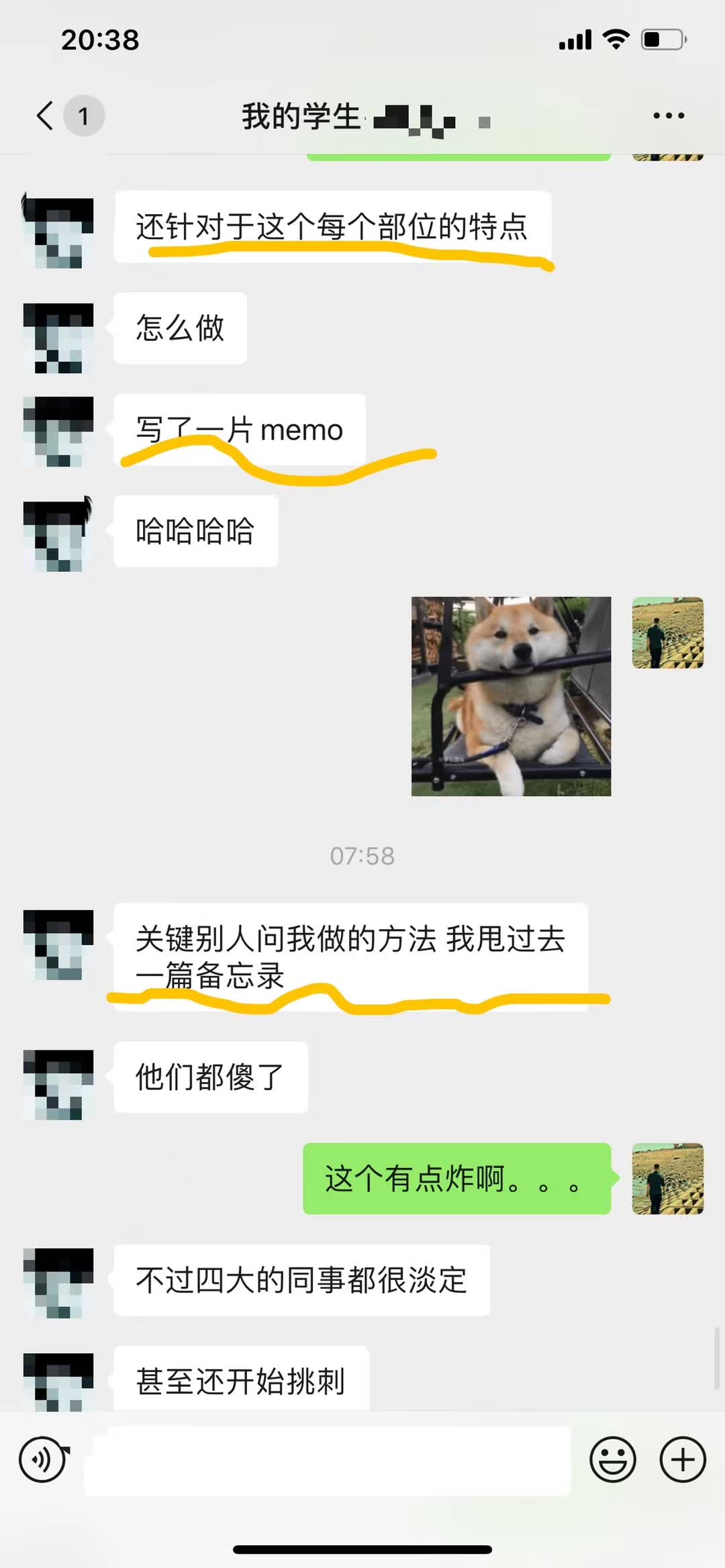Go back to the chat list

[x=46, y=115]
